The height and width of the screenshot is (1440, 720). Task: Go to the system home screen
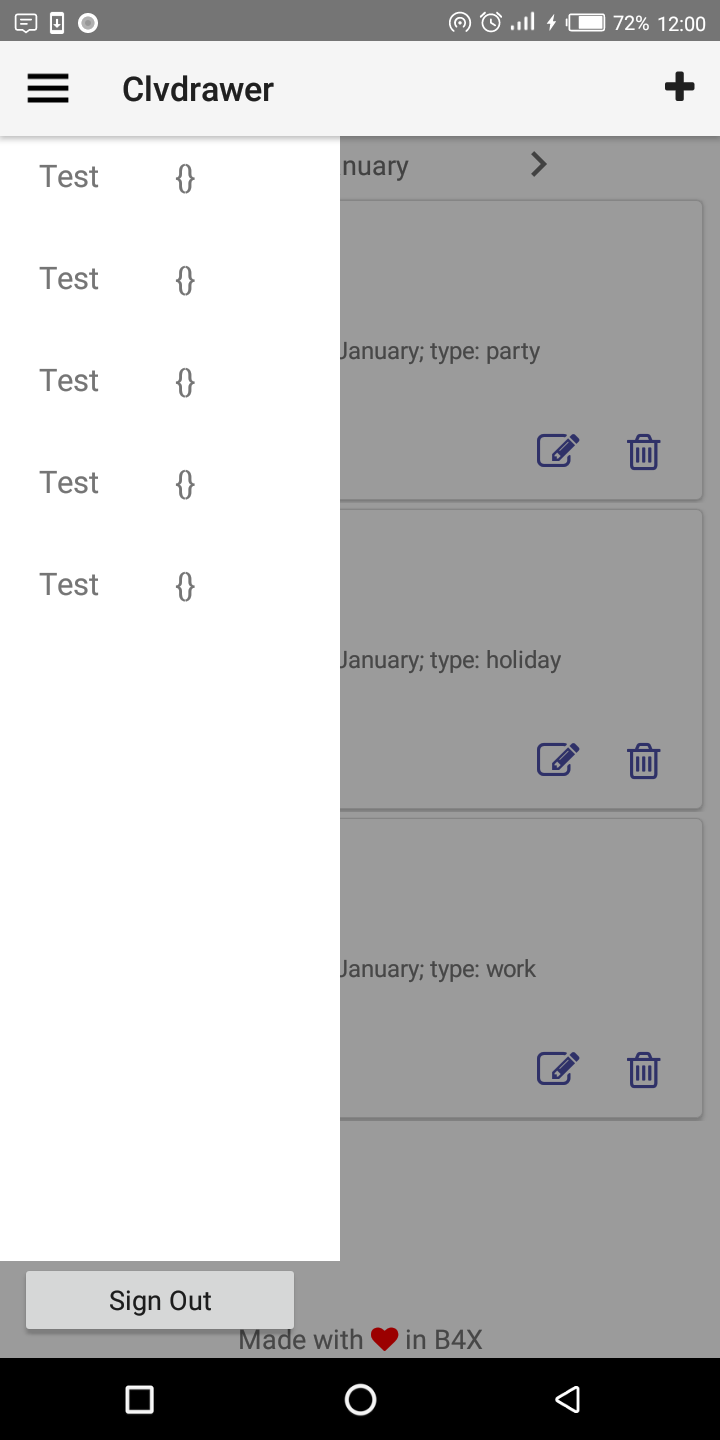[360, 1399]
